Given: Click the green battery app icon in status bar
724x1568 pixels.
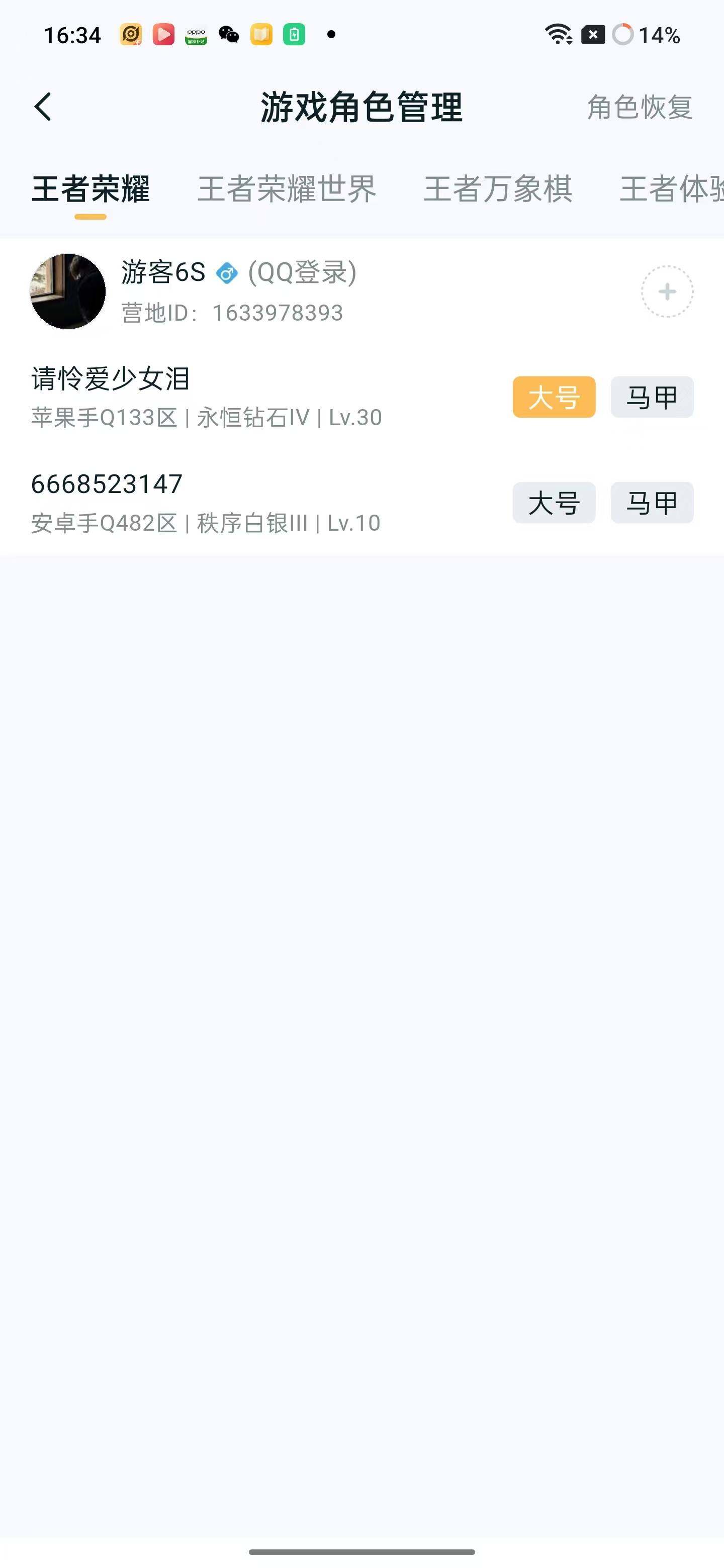Looking at the screenshot, I should [x=294, y=35].
